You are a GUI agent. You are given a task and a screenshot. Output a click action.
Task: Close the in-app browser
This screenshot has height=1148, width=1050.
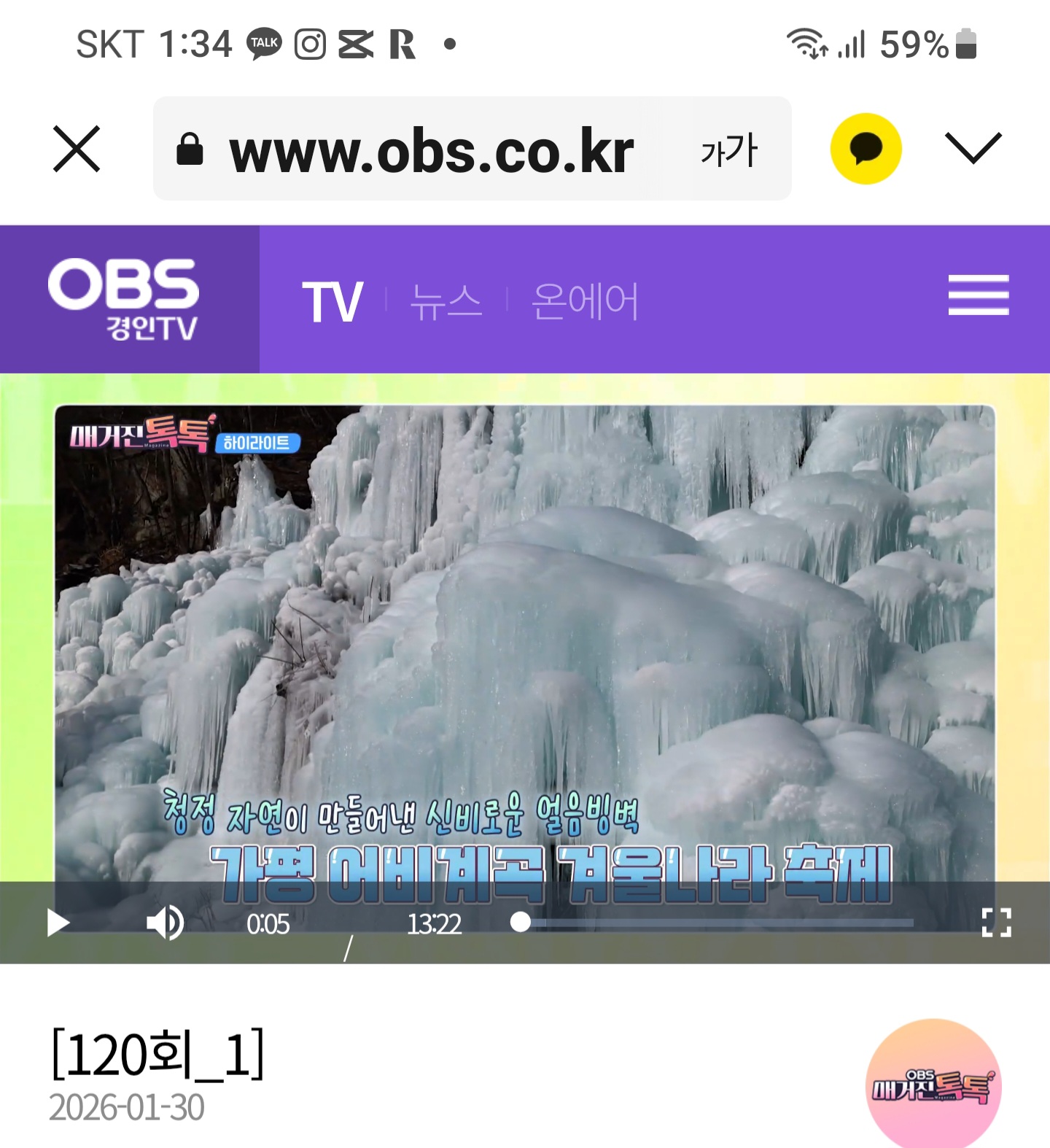pos(77,149)
